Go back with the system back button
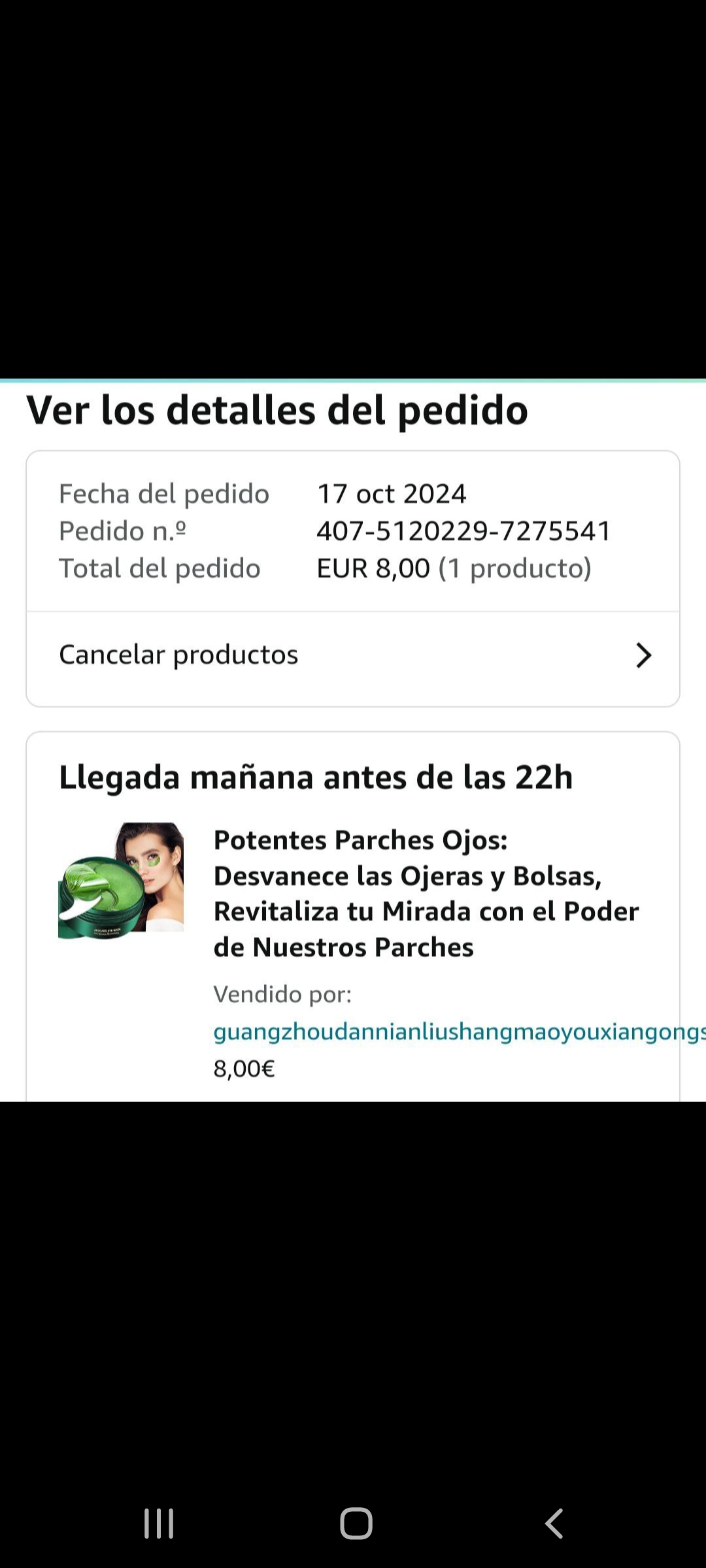This screenshot has height=1568, width=706. coord(554,1524)
